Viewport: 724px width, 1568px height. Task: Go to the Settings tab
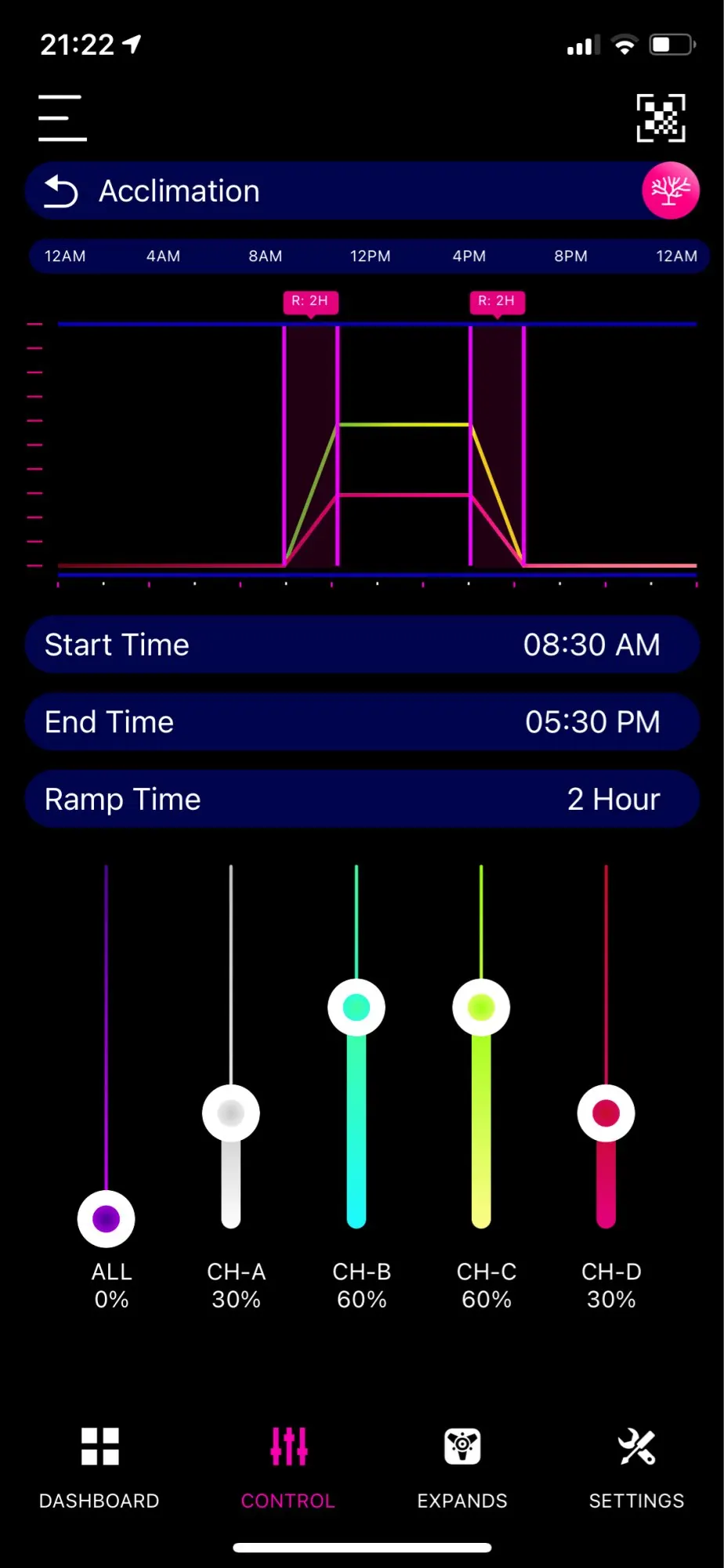point(637,1468)
